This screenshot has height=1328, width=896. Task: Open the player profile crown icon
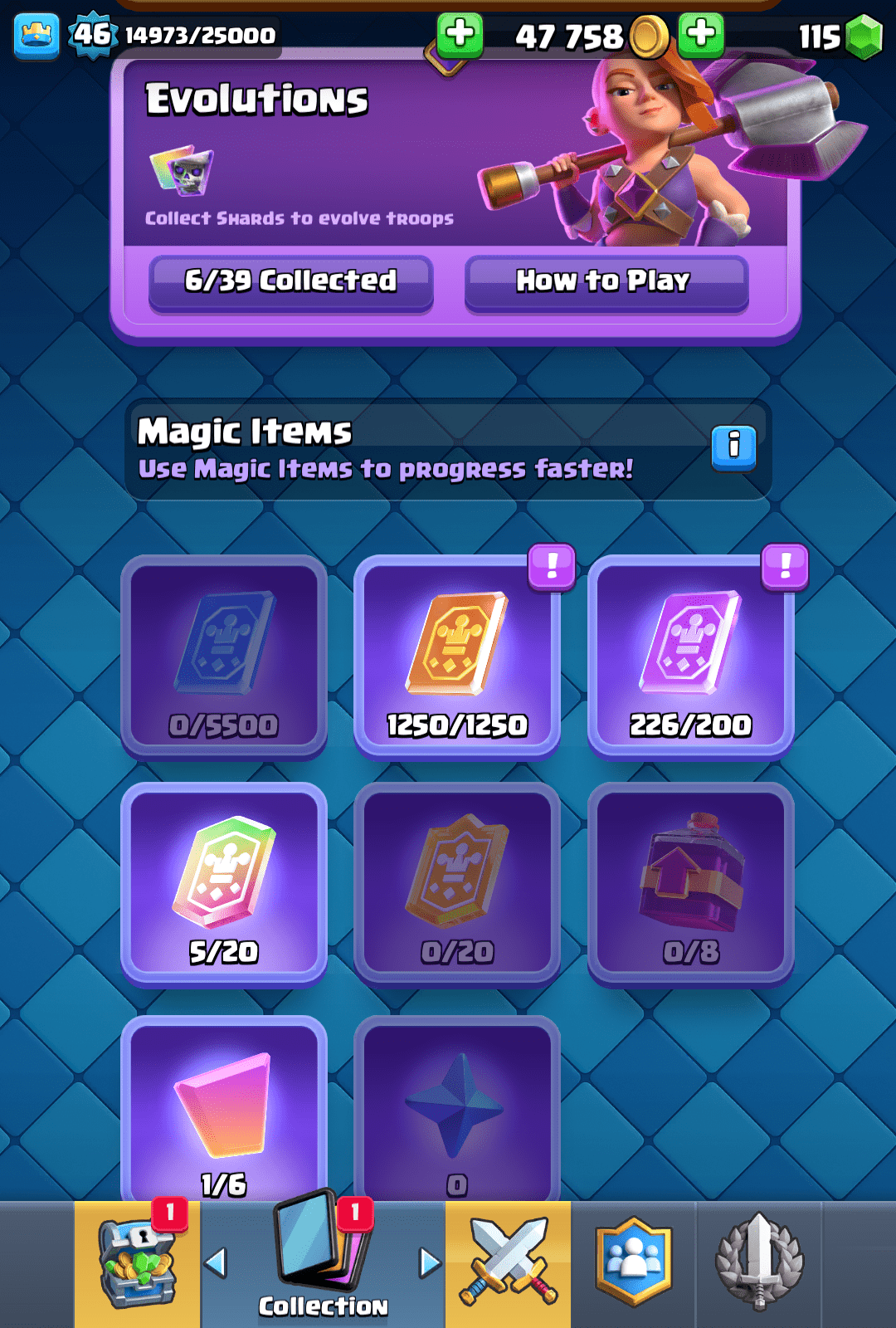37,36
